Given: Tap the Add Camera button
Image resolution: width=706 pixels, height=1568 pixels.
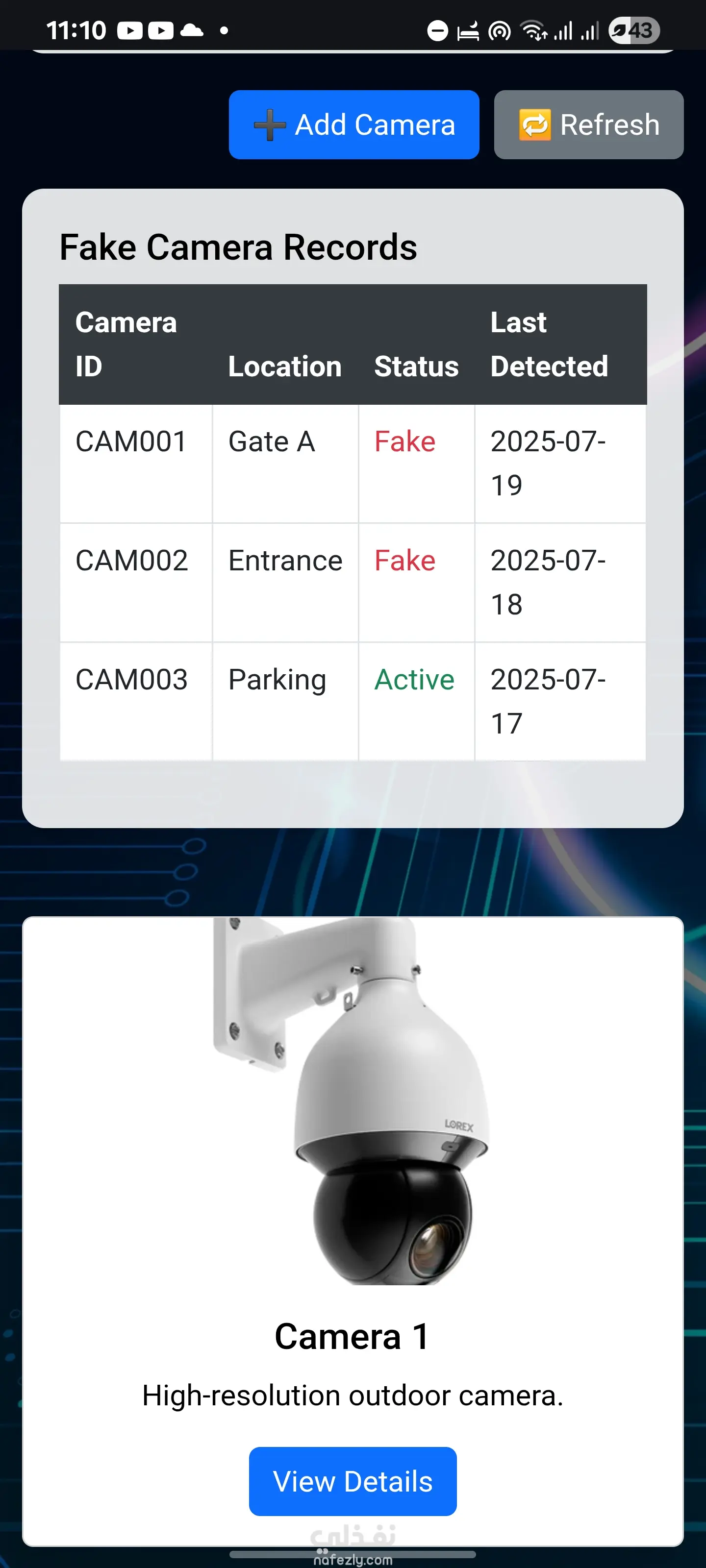Looking at the screenshot, I should pyautogui.click(x=353, y=125).
